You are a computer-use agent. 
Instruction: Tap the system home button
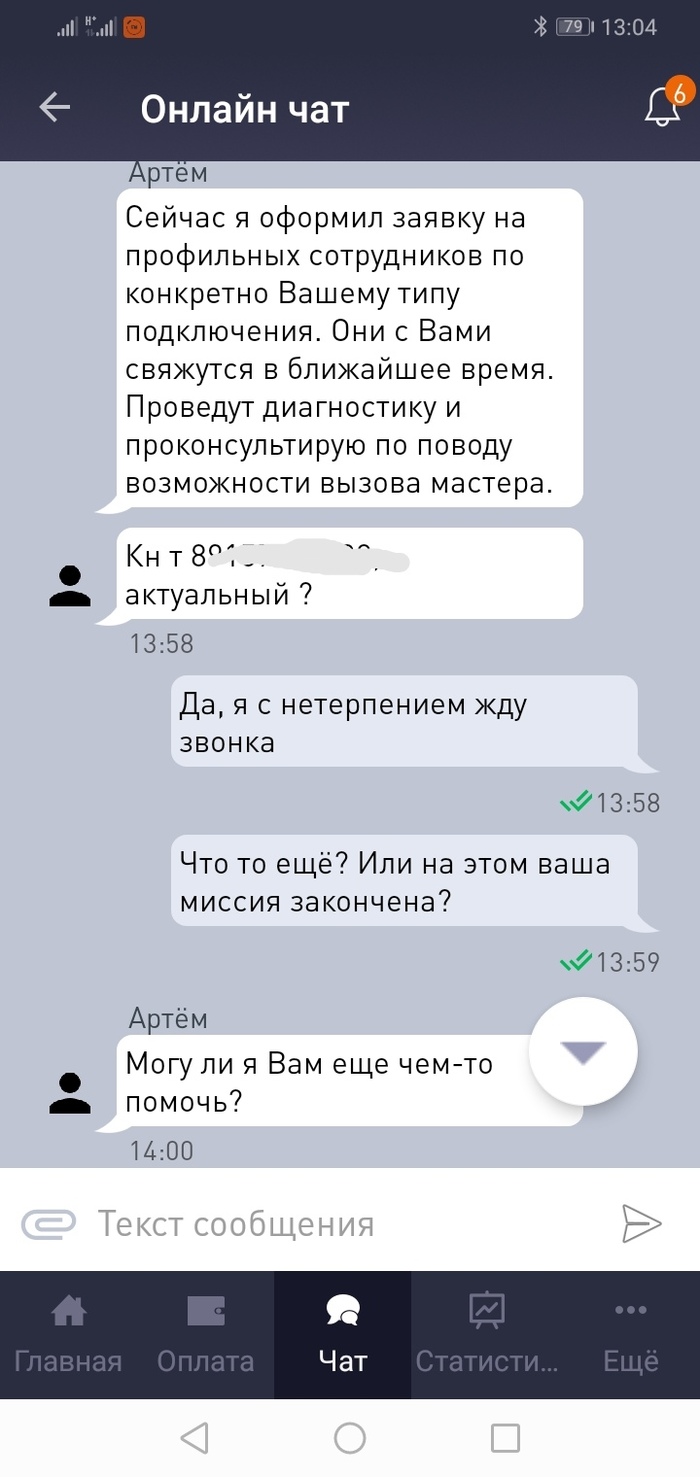click(x=349, y=1438)
